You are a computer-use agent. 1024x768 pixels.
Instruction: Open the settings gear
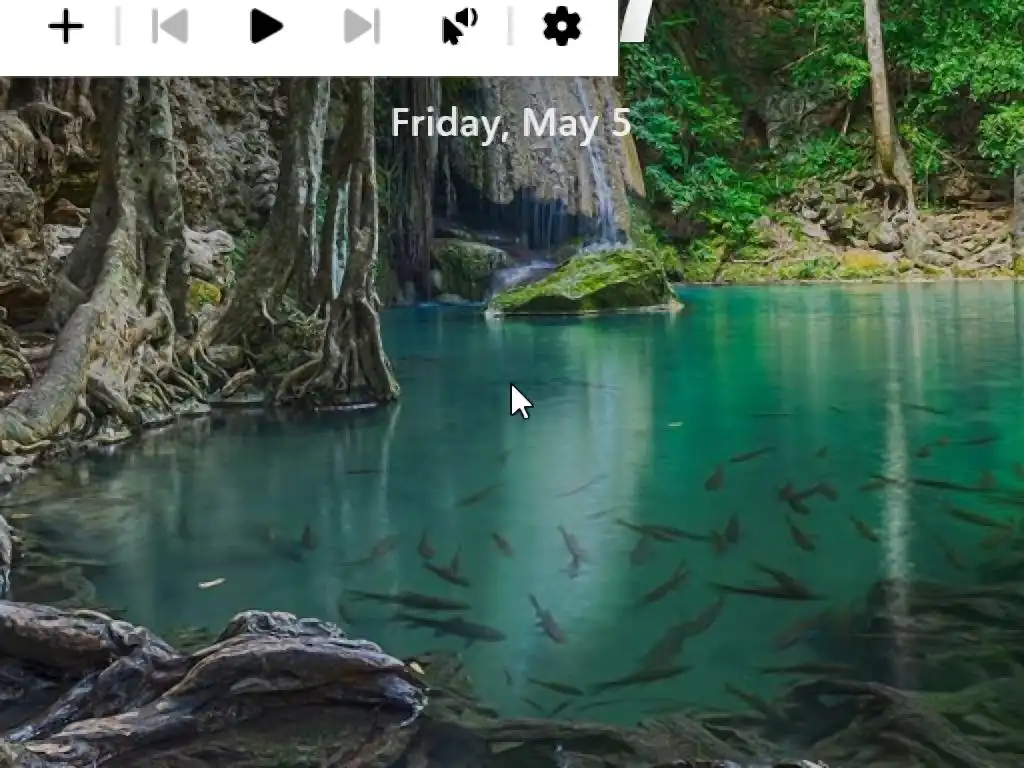[561, 27]
